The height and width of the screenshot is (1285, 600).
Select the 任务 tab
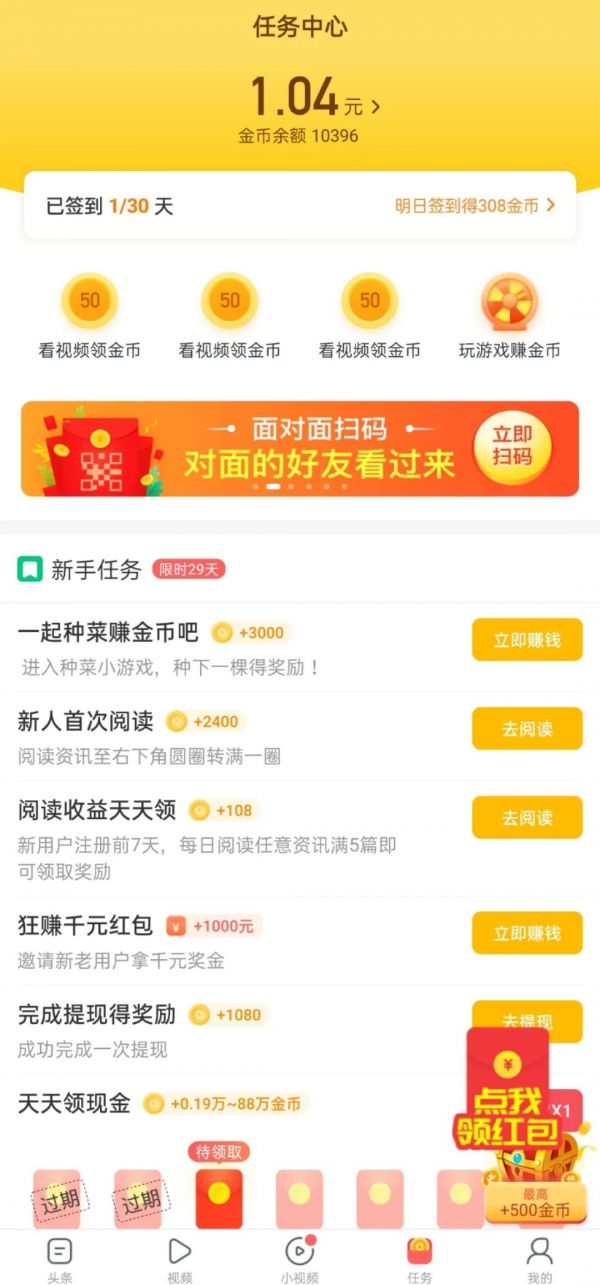(x=420, y=1259)
